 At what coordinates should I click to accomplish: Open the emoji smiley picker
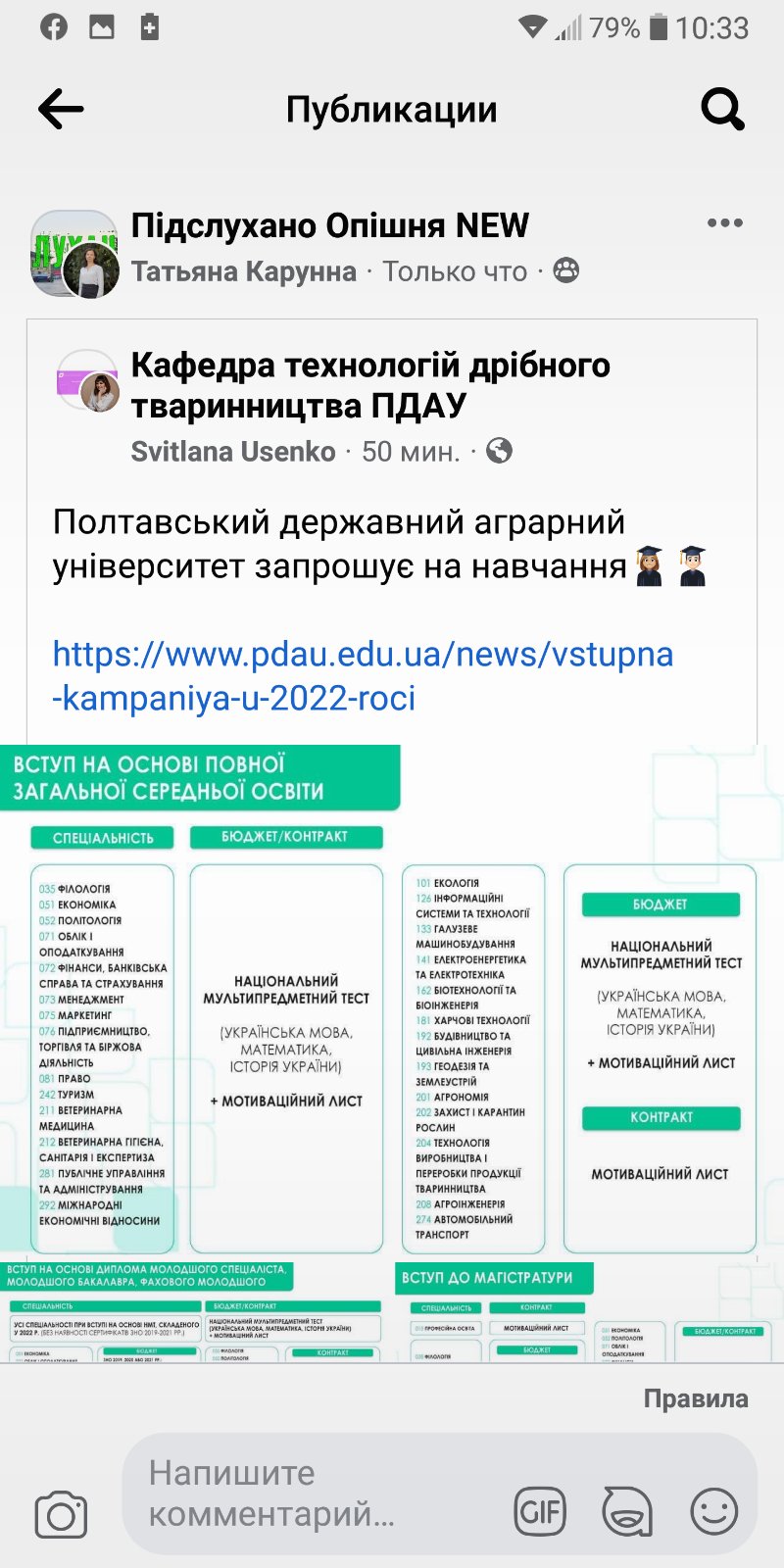coord(714,1511)
